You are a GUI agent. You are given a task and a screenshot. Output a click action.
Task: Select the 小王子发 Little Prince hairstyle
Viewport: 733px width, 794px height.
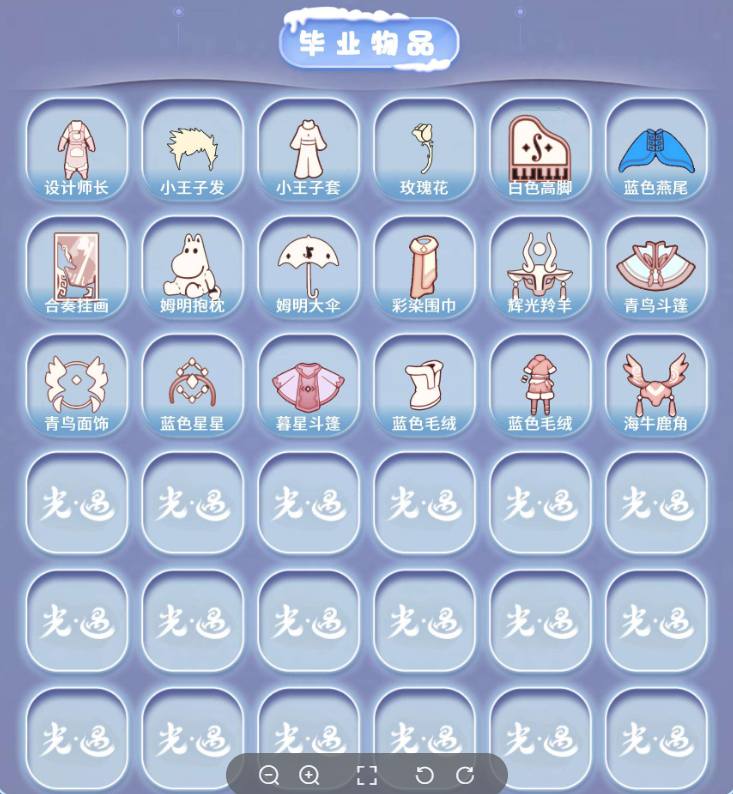tap(192, 150)
